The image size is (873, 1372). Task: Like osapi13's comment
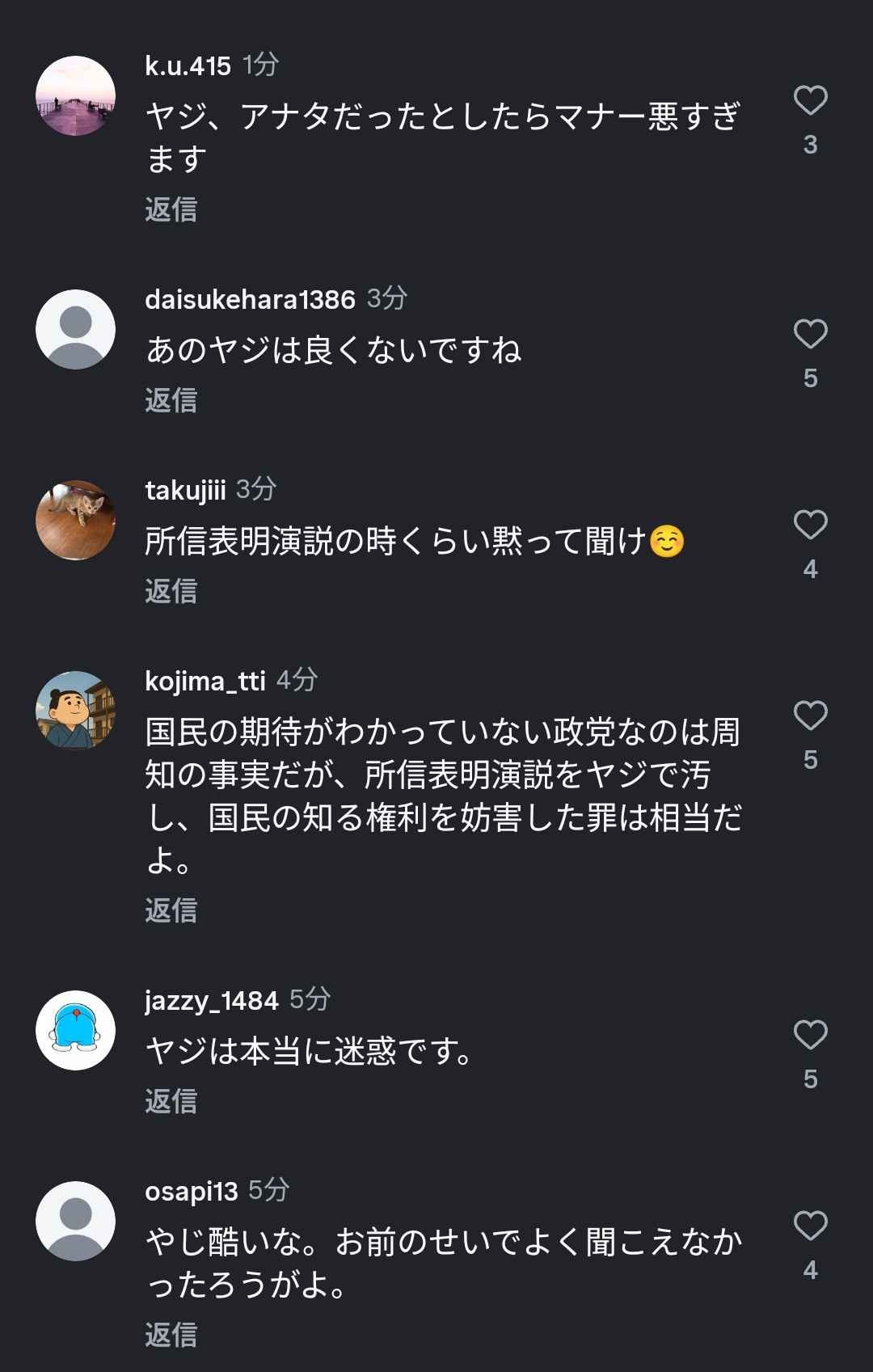(x=810, y=1226)
